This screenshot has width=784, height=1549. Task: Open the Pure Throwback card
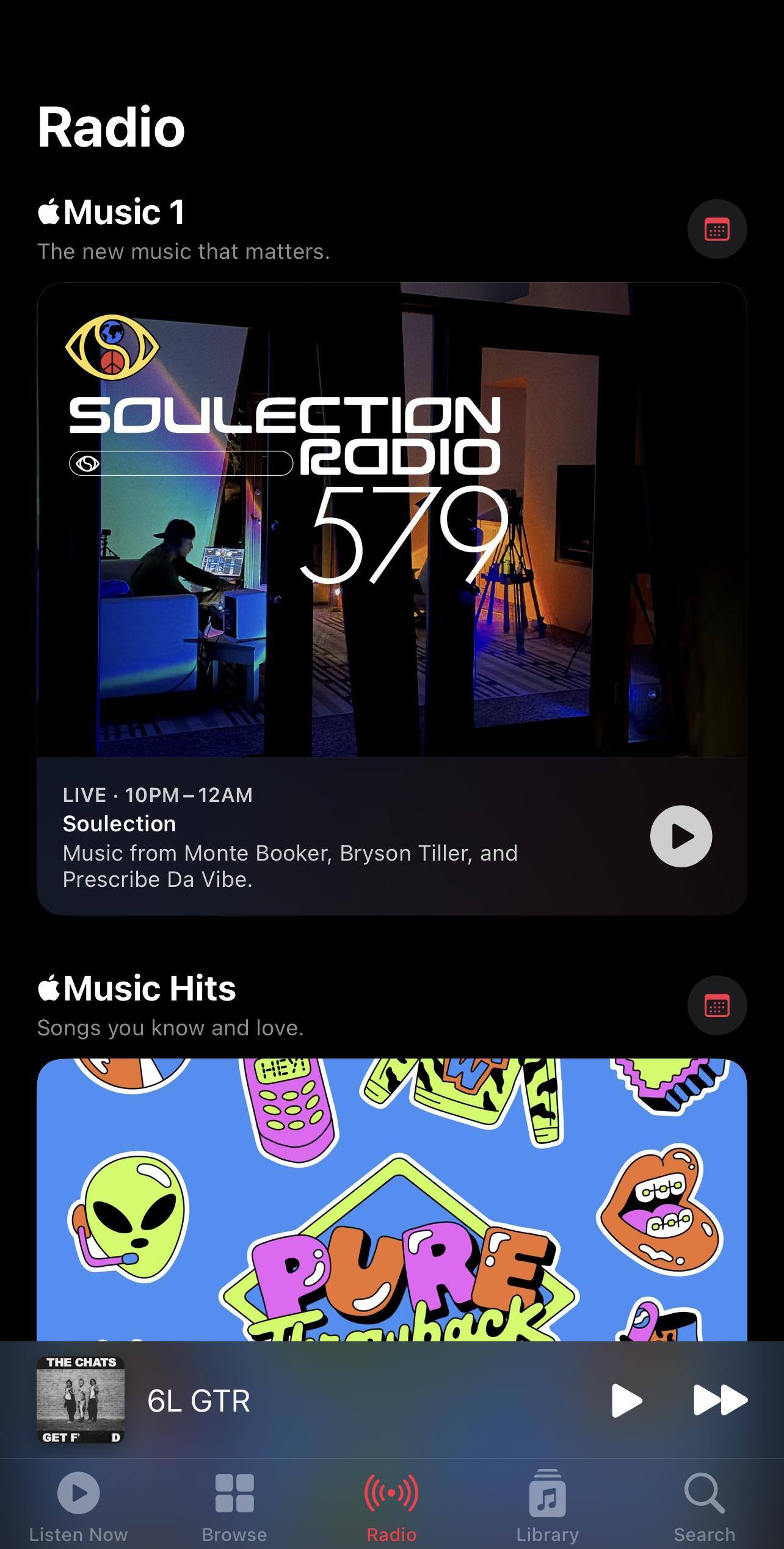391,1200
